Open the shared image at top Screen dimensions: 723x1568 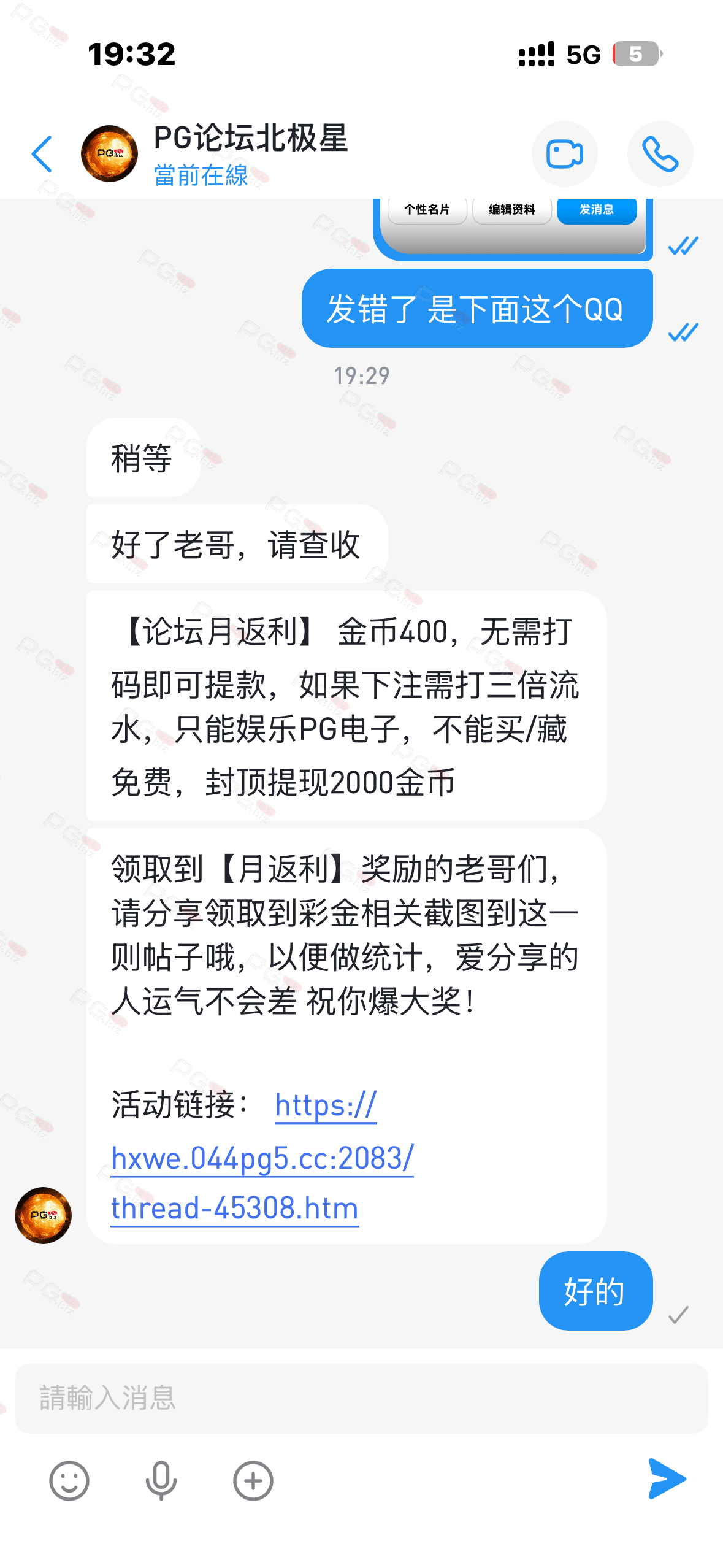[513, 227]
